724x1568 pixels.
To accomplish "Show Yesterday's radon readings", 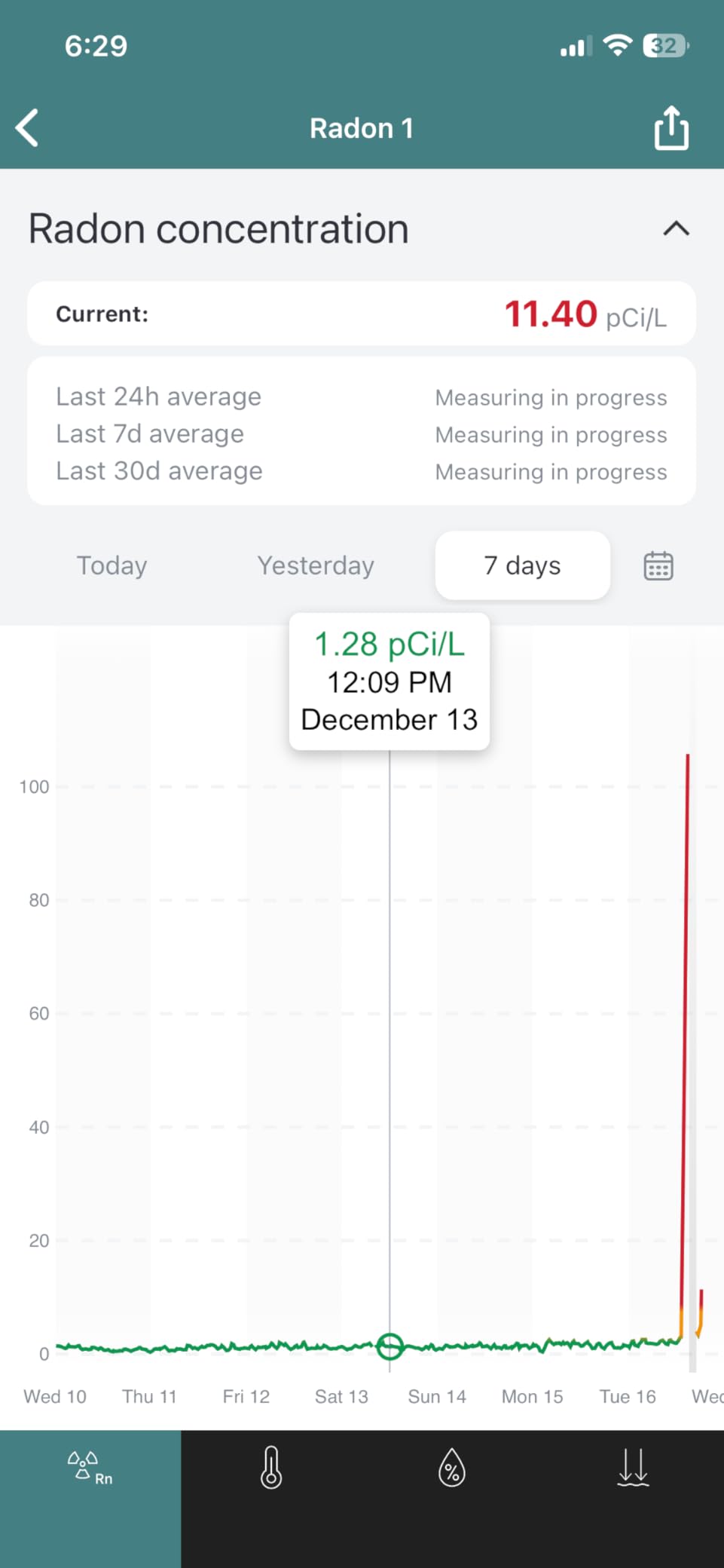I will click(316, 565).
